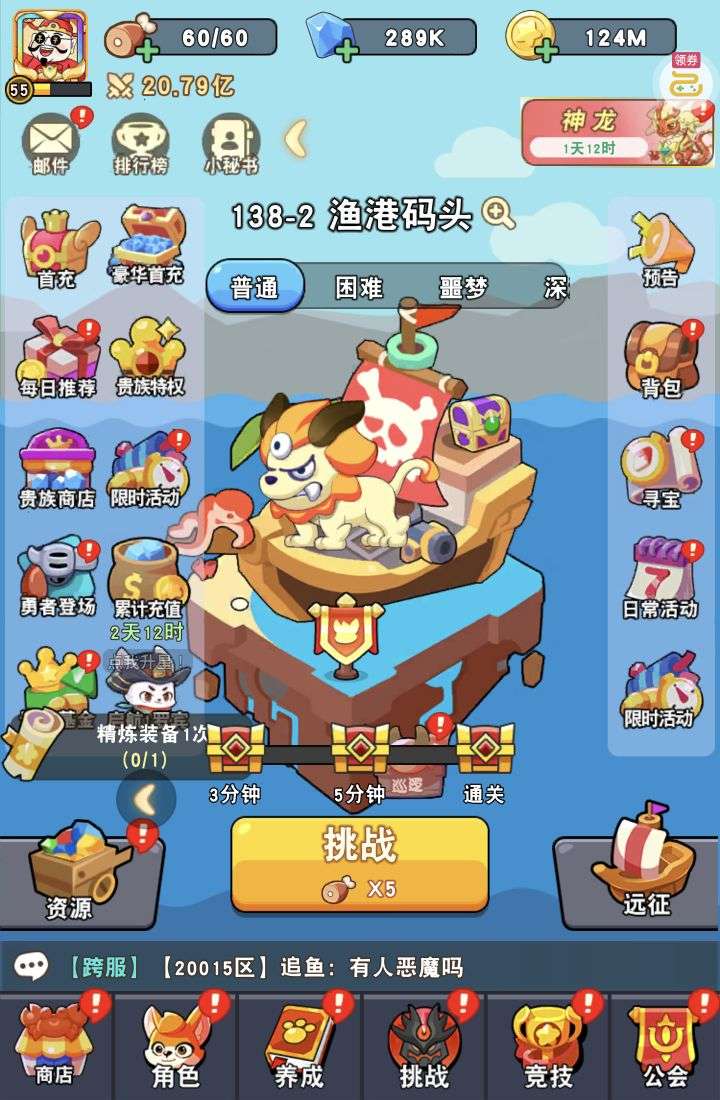Go to 养成 in bottom bar

pos(299,1045)
